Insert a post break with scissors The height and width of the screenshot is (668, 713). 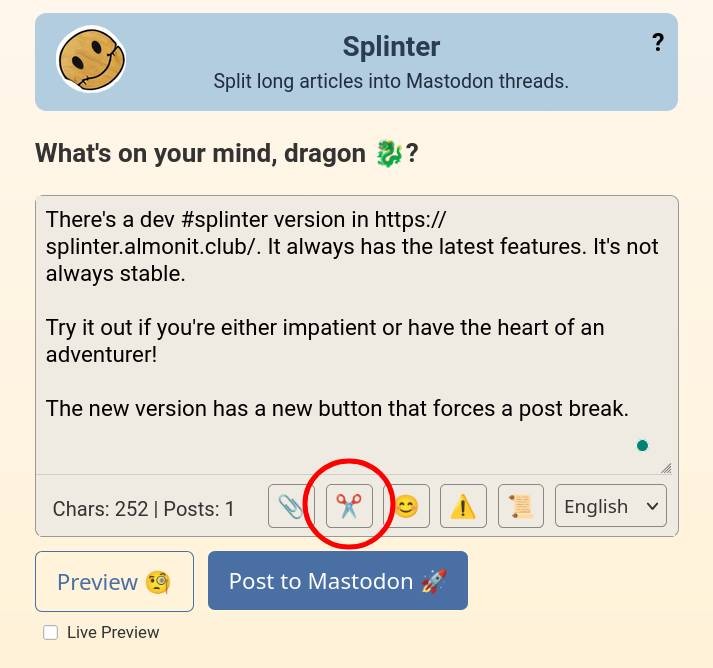click(x=348, y=506)
